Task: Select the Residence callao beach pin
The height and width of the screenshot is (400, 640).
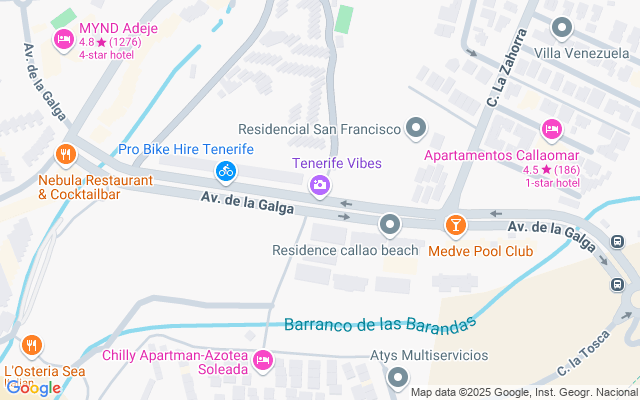Action: pos(390,224)
